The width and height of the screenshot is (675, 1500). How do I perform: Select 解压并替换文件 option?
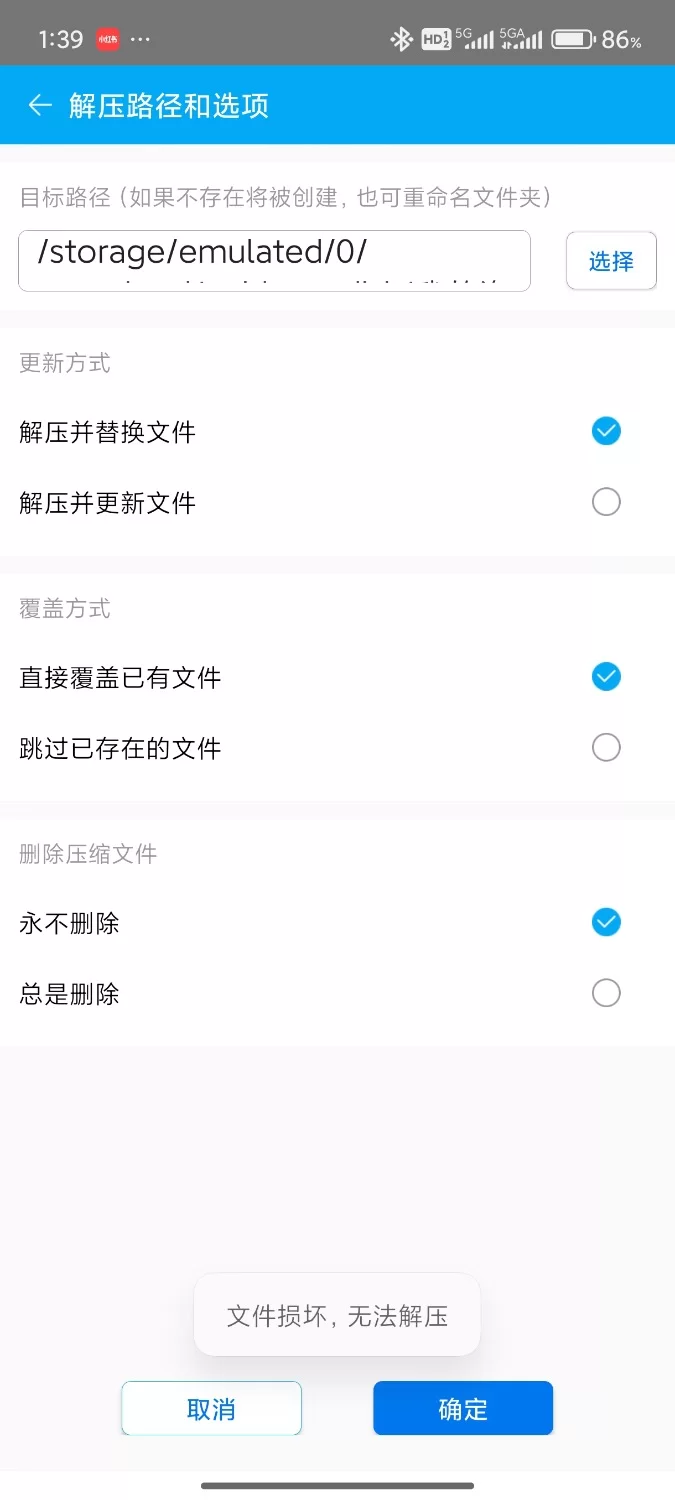click(606, 431)
